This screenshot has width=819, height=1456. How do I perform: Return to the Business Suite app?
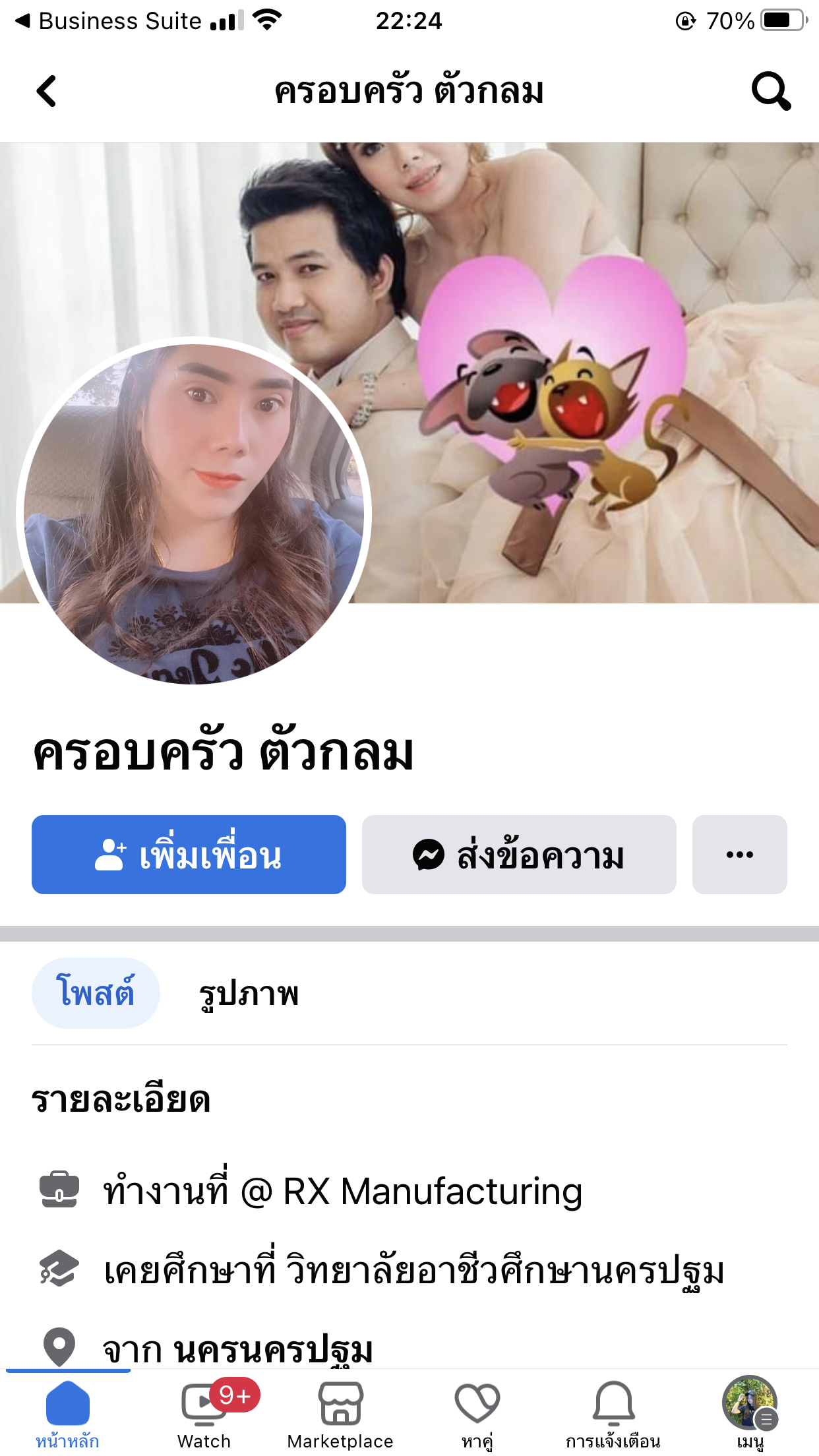coord(109,21)
